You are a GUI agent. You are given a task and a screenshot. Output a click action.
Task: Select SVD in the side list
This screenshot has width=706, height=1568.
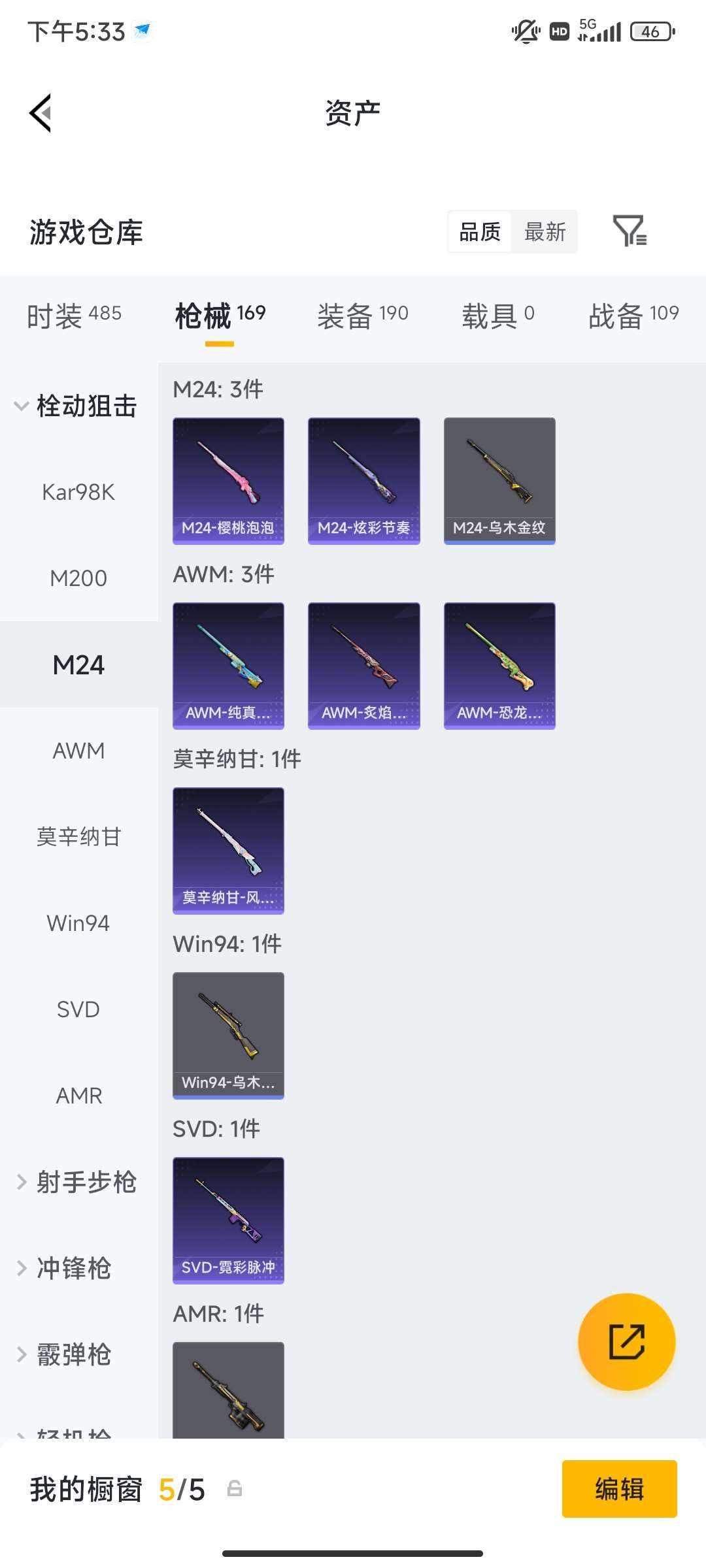78,1009
